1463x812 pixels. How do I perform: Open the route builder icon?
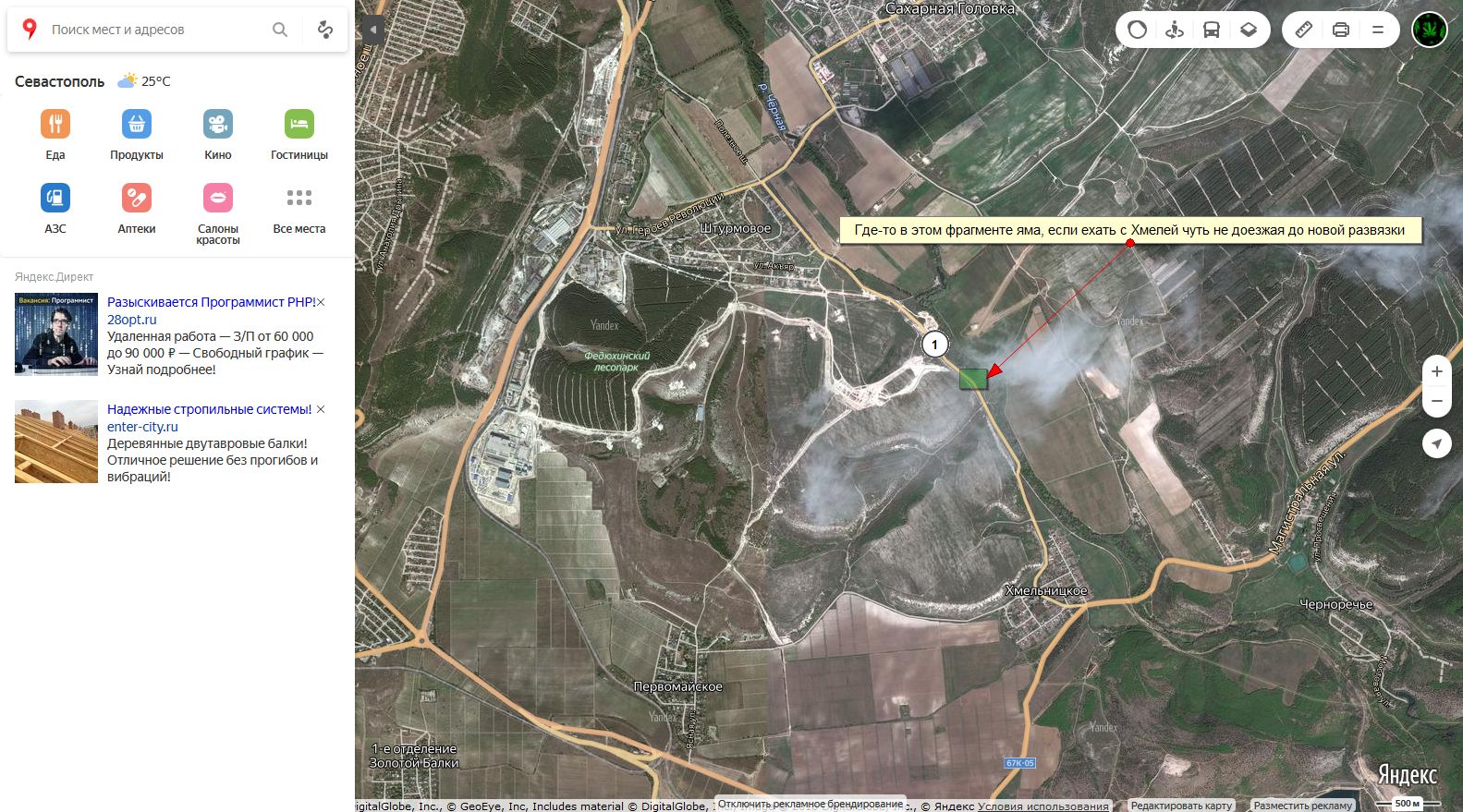point(324,30)
